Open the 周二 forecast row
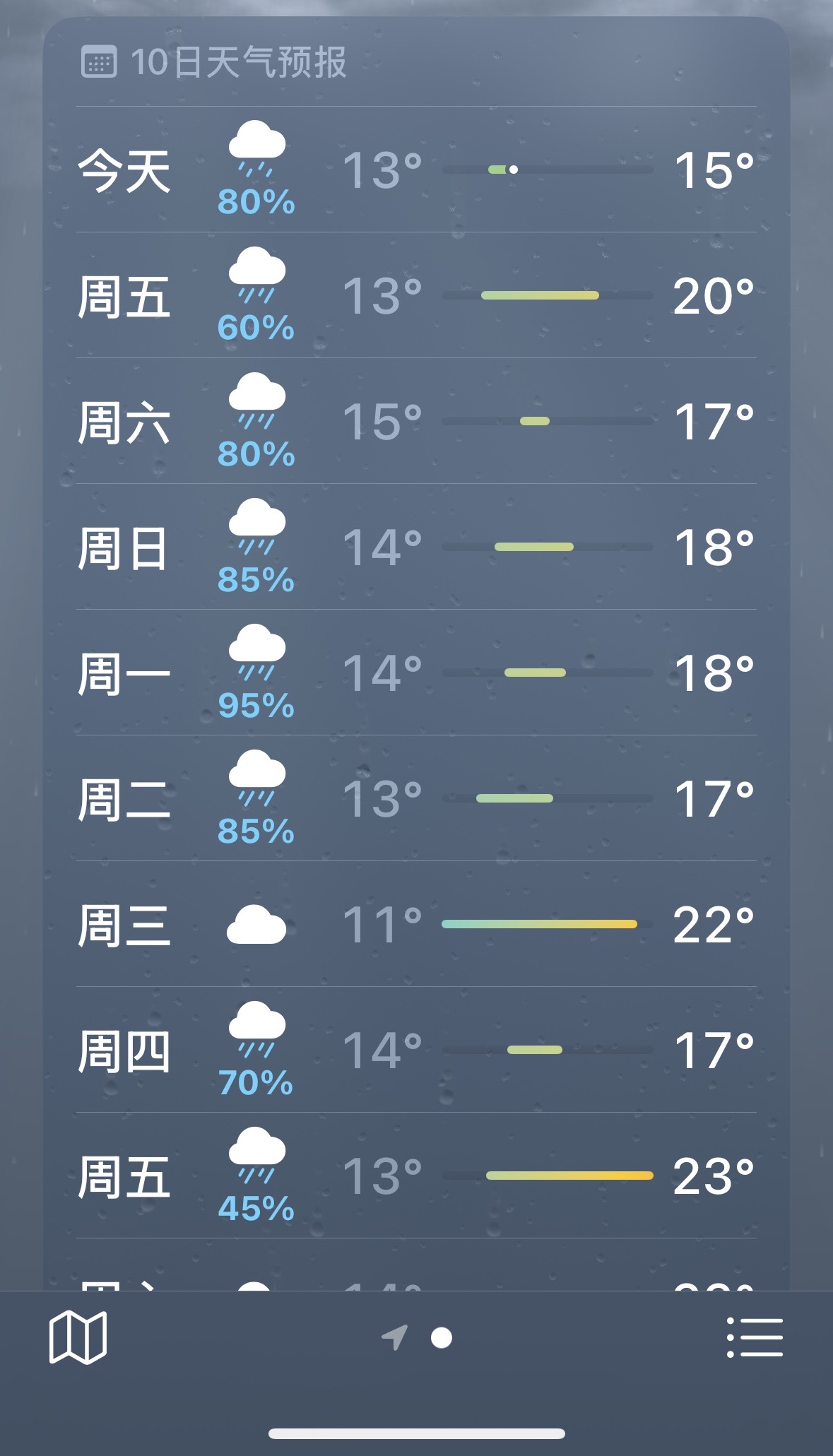 (x=416, y=798)
